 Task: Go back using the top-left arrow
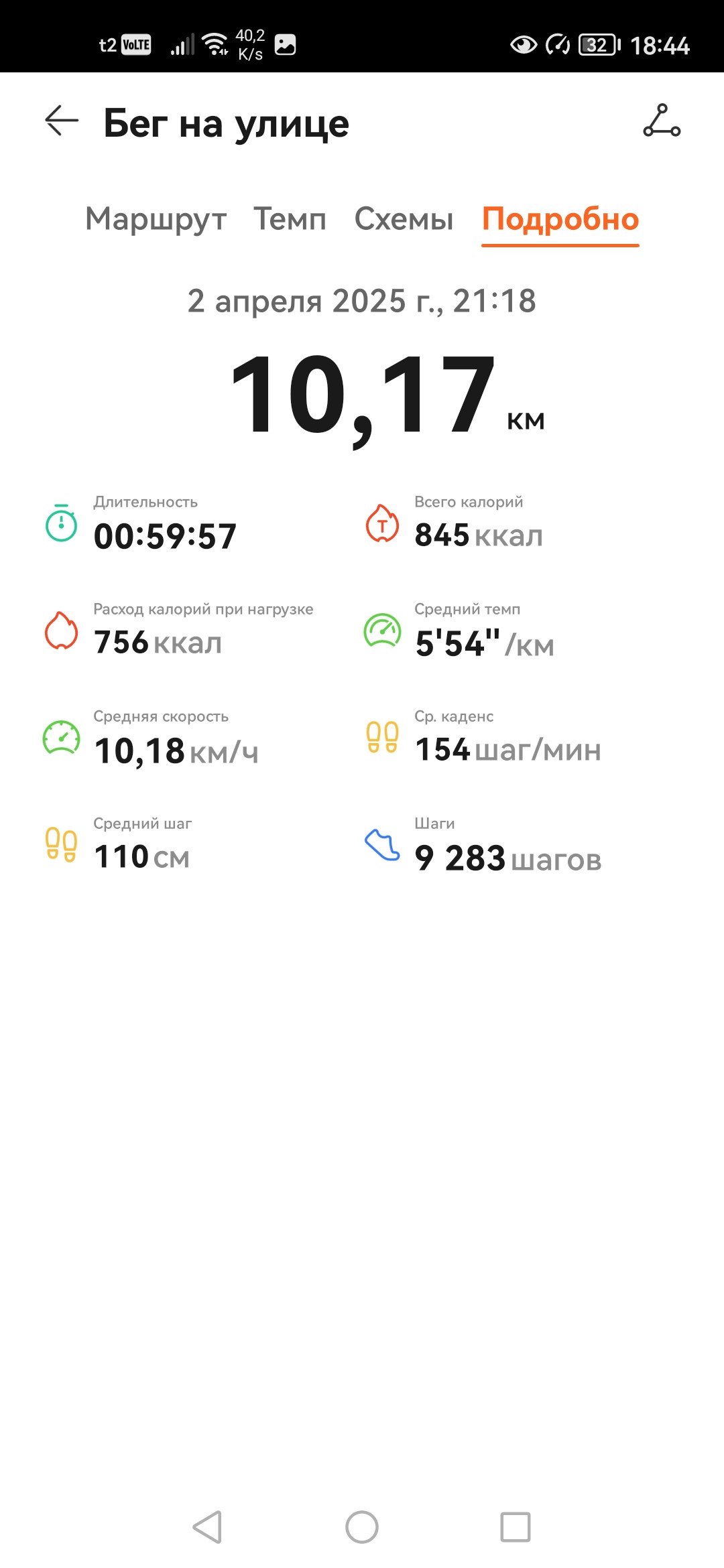[x=62, y=121]
